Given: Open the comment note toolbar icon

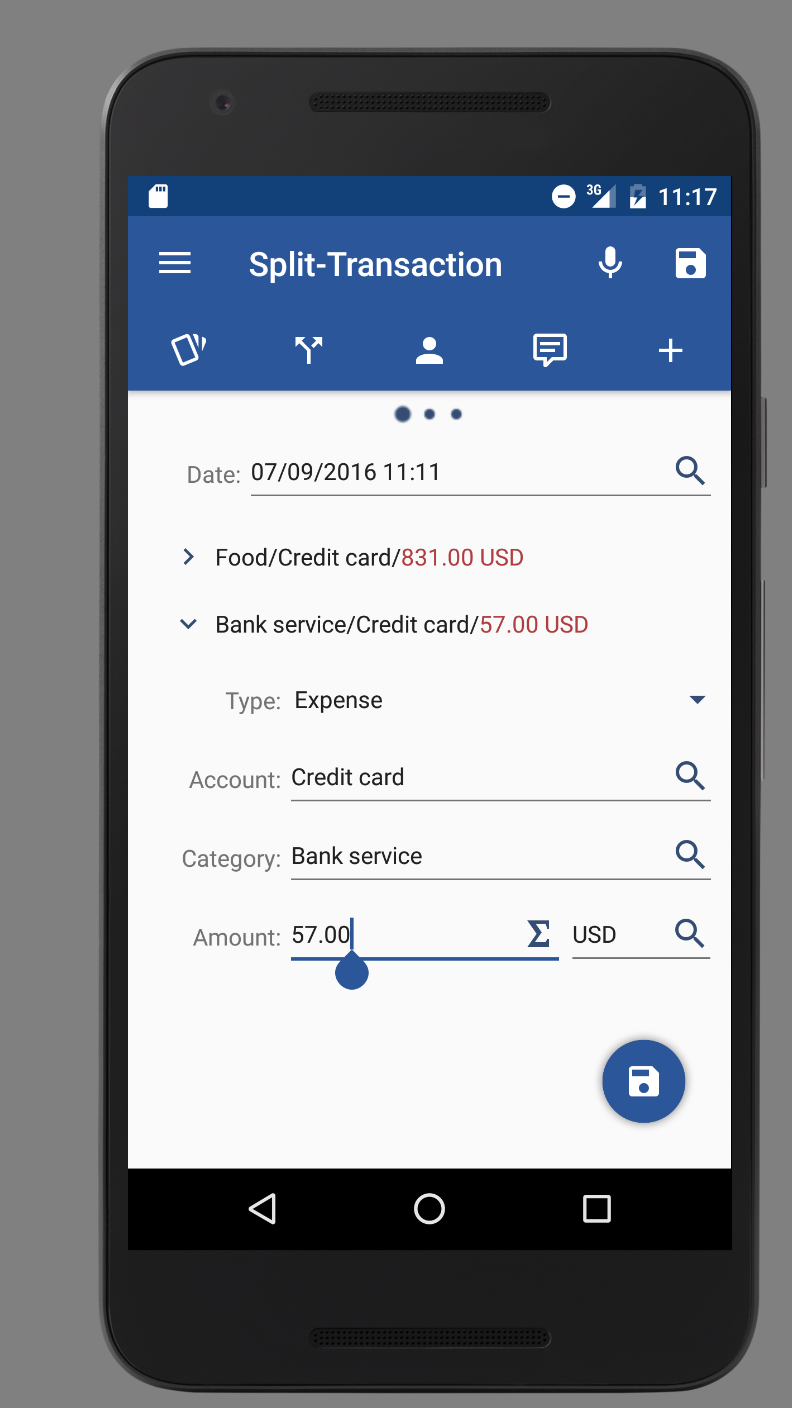Looking at the screenshot, I should 549,350.
